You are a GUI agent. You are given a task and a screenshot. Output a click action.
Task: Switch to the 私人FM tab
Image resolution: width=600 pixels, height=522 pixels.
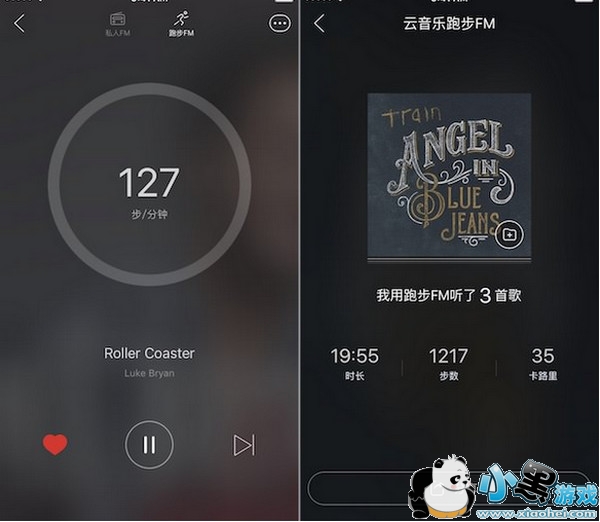(x=118, y=24)
